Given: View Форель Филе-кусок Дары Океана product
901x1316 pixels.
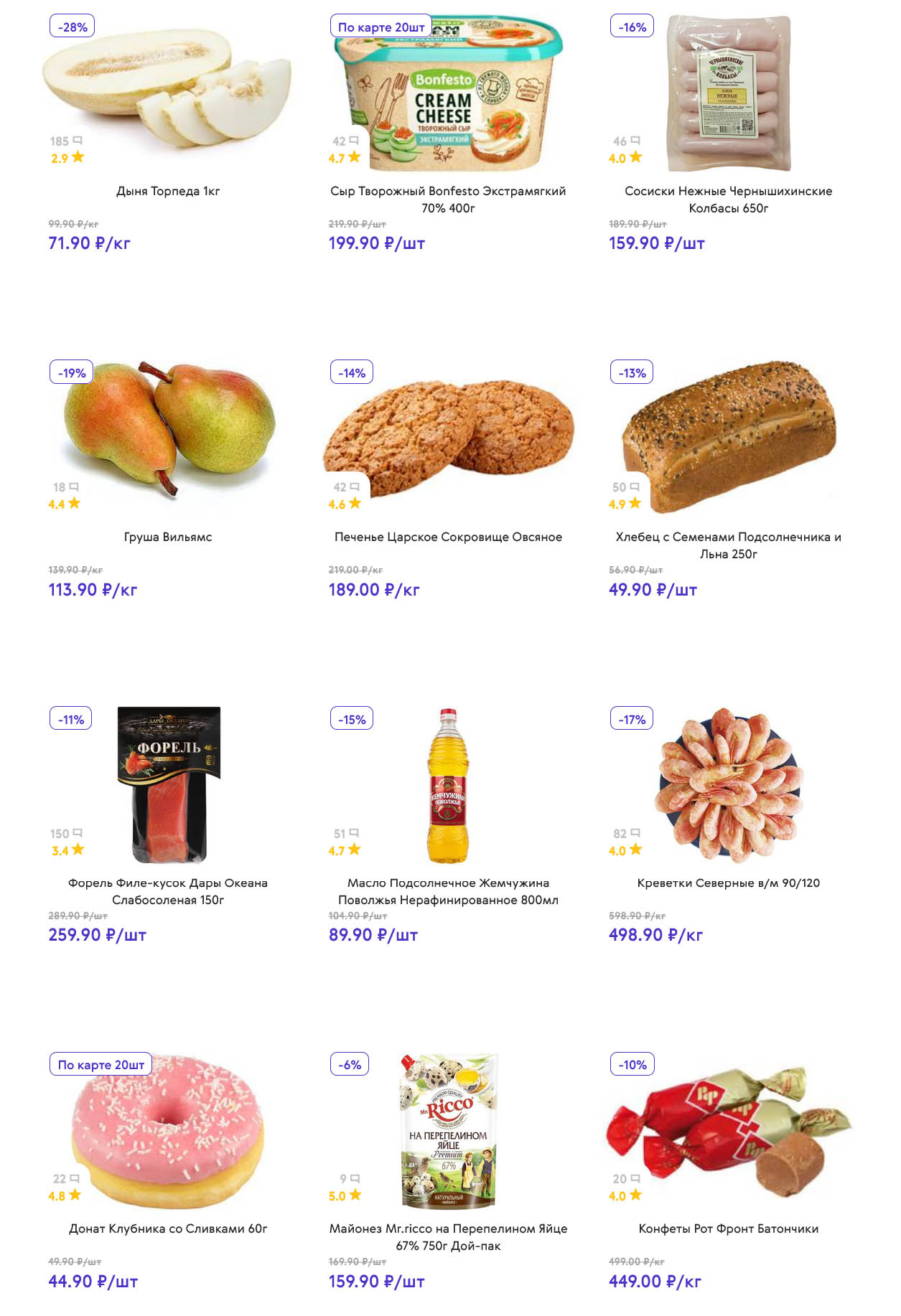Looking at the screenshot, I should coord(168,891).
